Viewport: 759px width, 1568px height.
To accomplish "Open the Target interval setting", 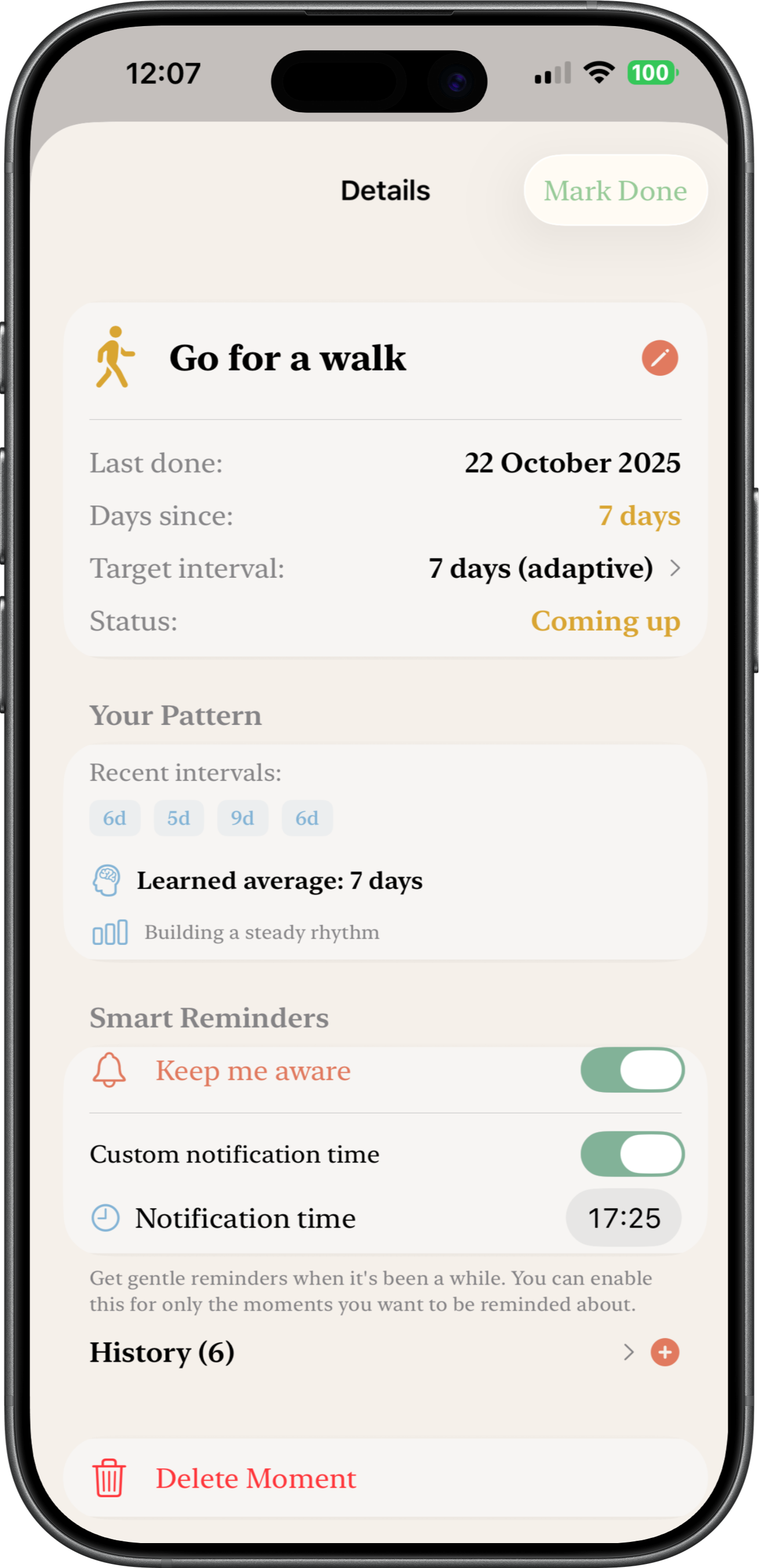I will tap(553, 569).
